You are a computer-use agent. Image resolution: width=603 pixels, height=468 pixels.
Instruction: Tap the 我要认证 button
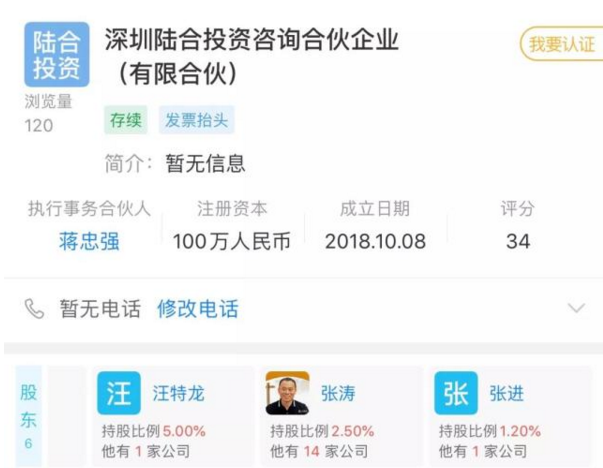tap(561, 44)
